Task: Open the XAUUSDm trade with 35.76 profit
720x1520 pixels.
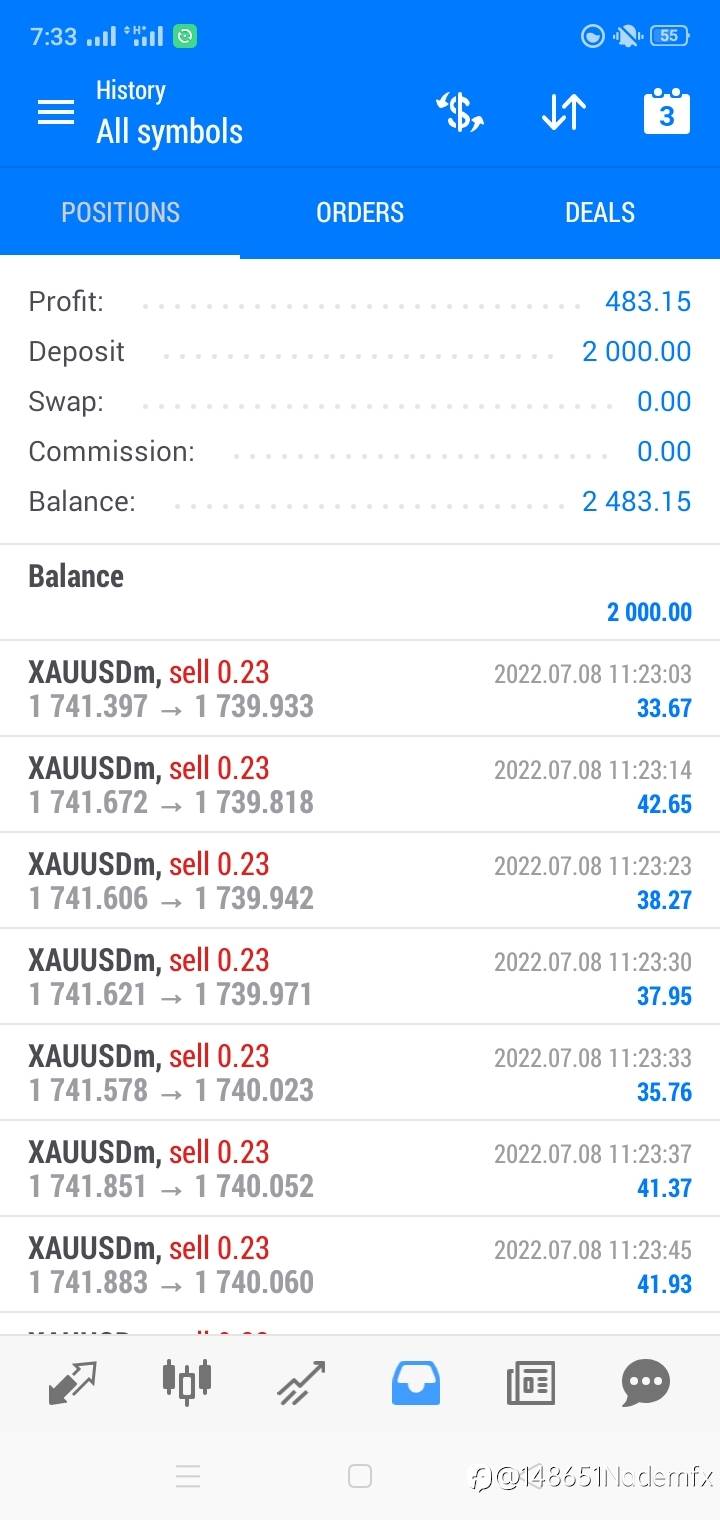Action: point(360,1073)
